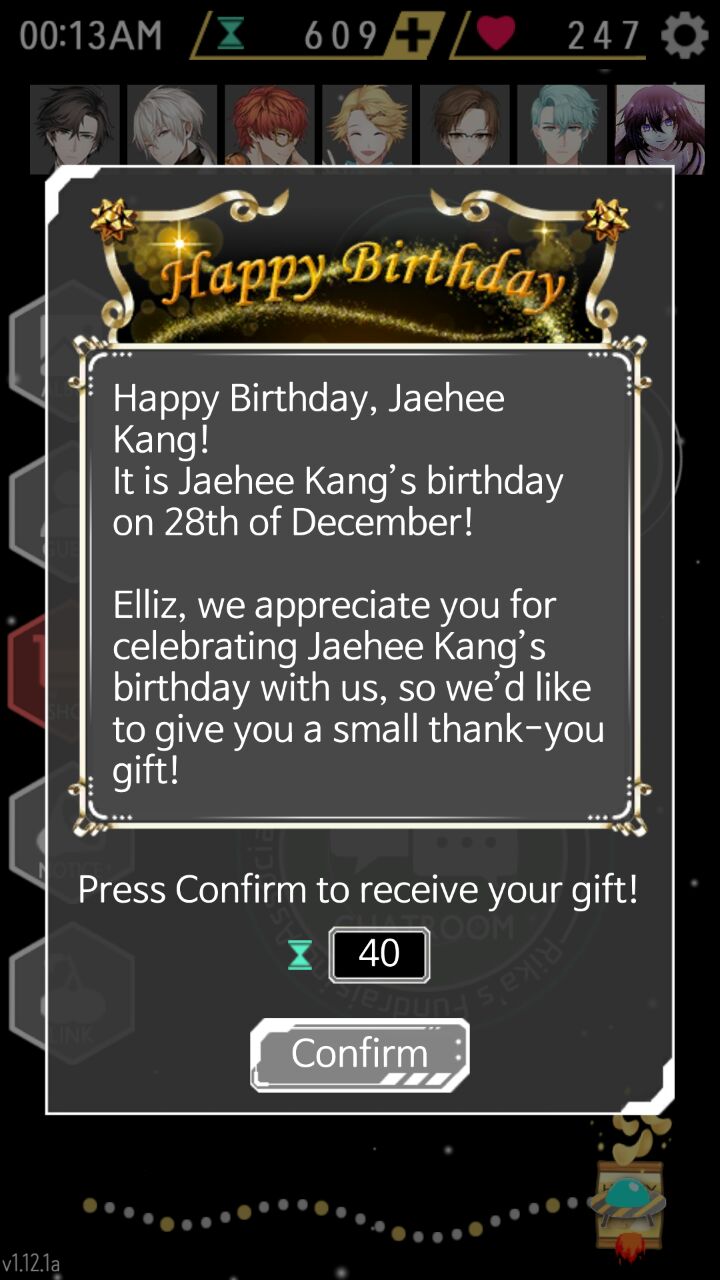Tap Confirm to receive the birthday gift
Viewport: 720px width, 1280px height.
click(359, 1054)
